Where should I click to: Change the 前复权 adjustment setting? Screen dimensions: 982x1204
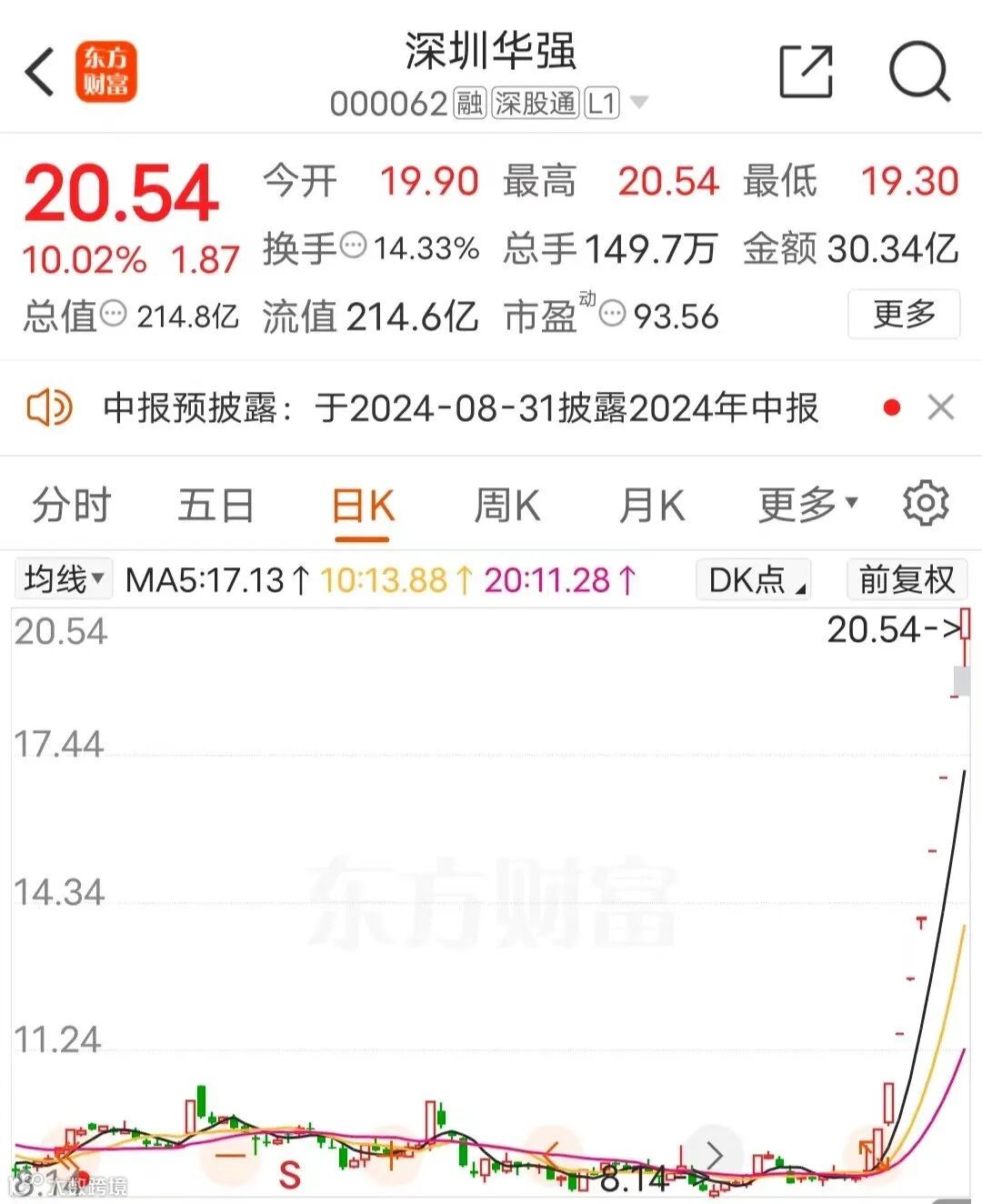coord(907,579)
